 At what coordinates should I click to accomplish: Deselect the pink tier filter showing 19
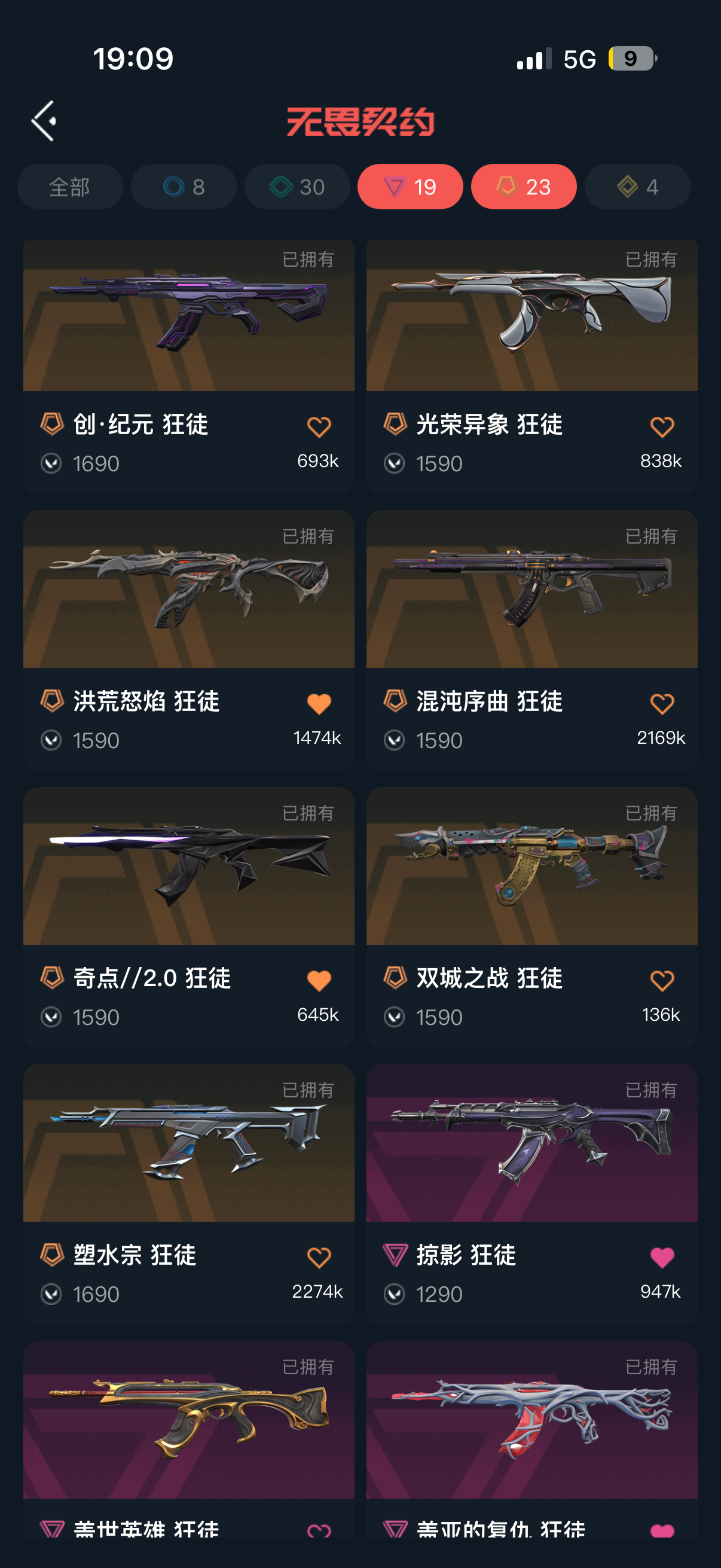pyautogui.click(x=410, y=187)
